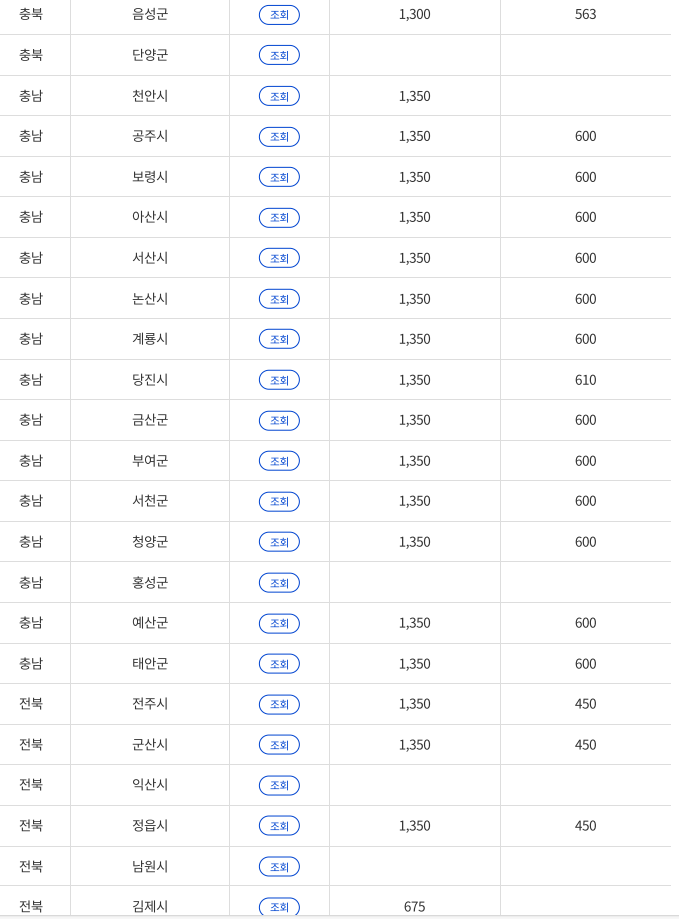Check 익산시 via its 조회 button
Image resolution: width=679 pixels, height=919 pixels.
[279, 785]
